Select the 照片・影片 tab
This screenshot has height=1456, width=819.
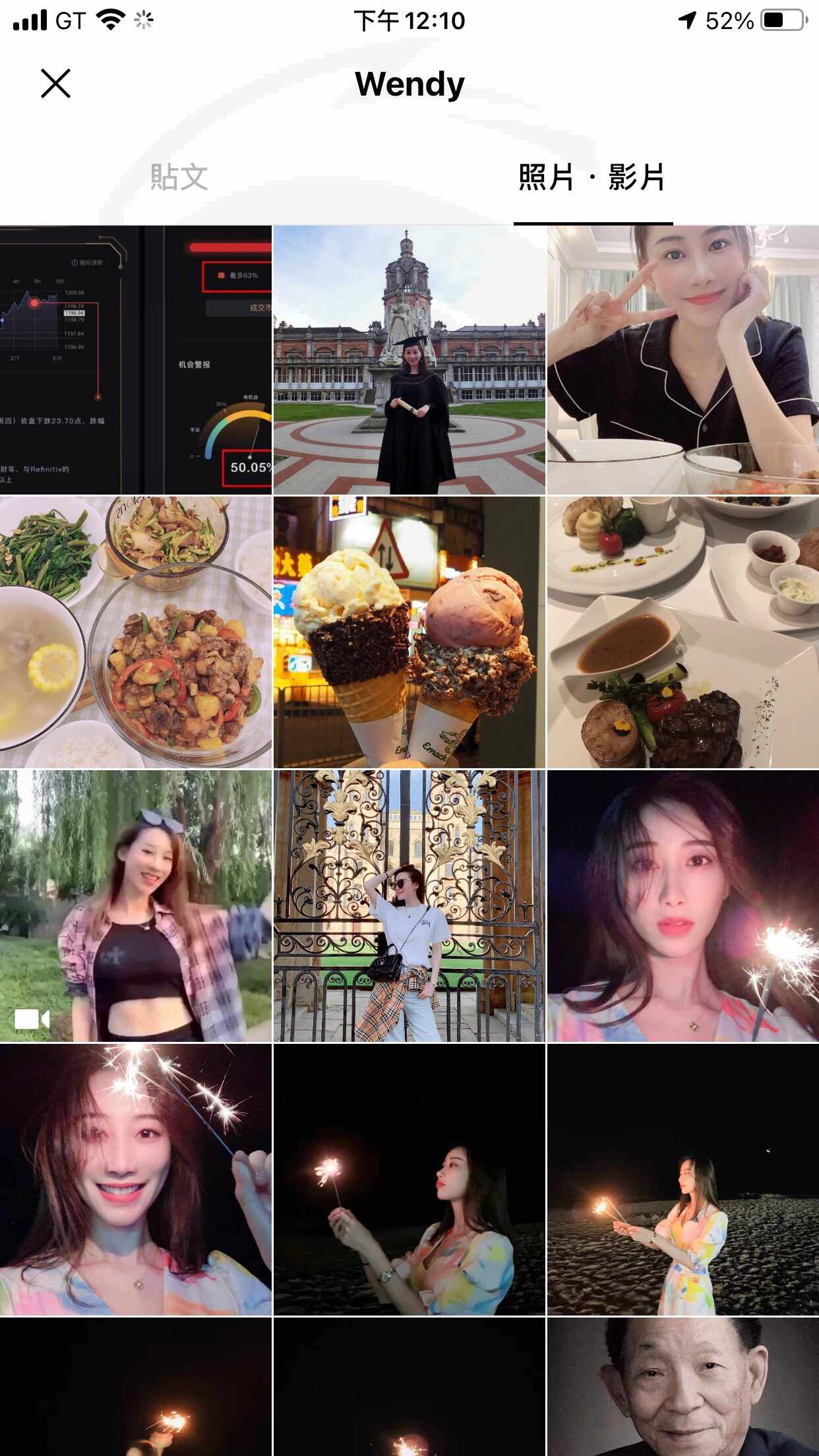[x=592, y=177]
